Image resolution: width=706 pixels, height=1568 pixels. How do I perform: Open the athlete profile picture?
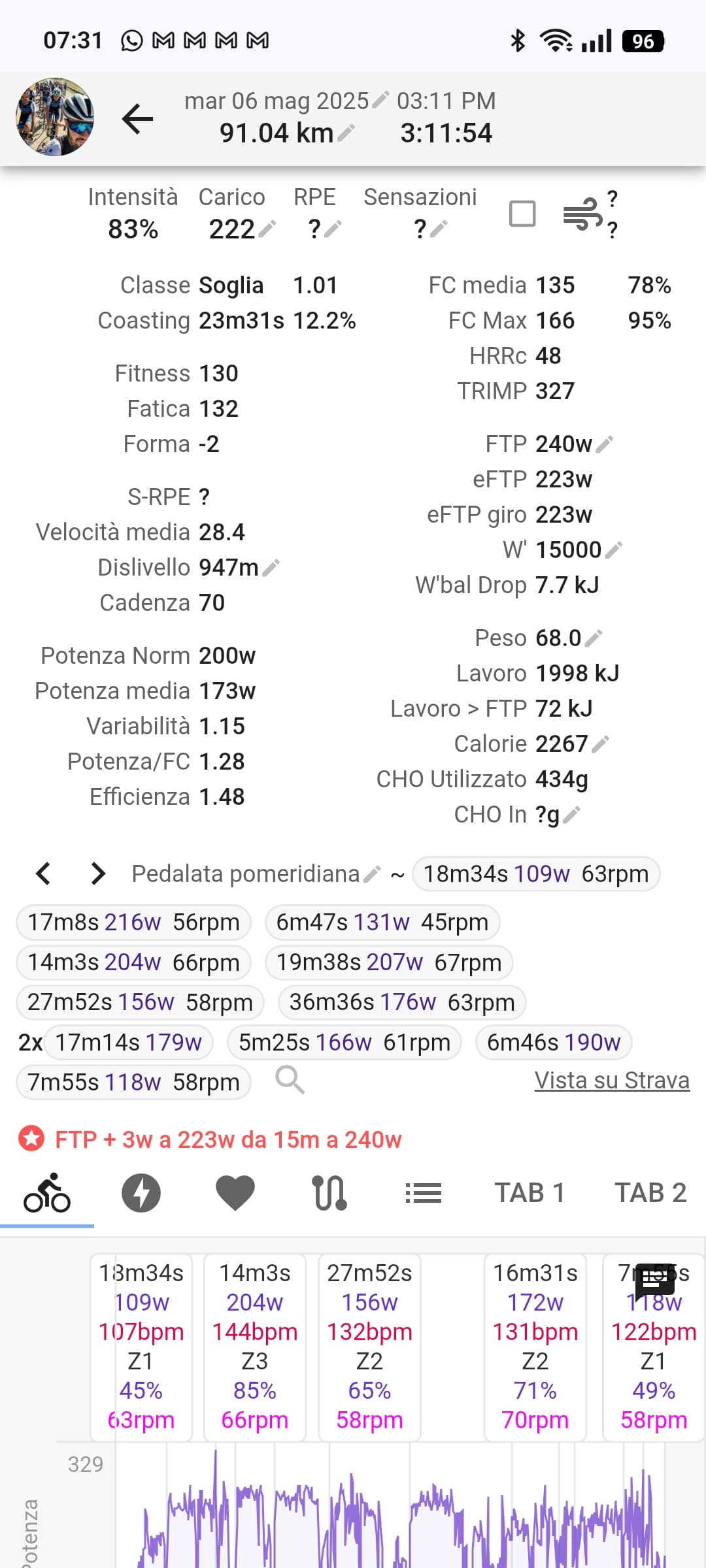click(55, 117)
